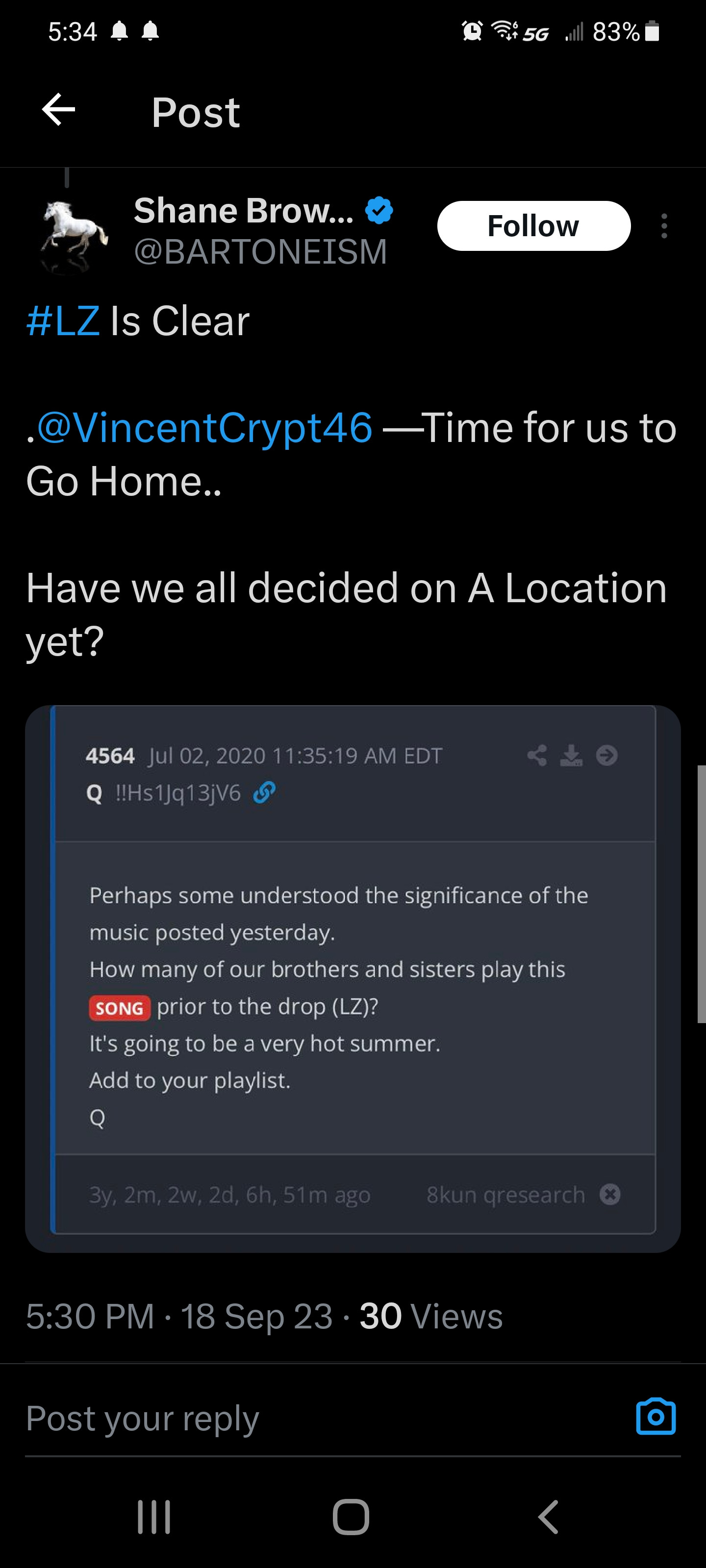
Task: Open Shane Brow's profile name
Action: [x=244, y=211]
